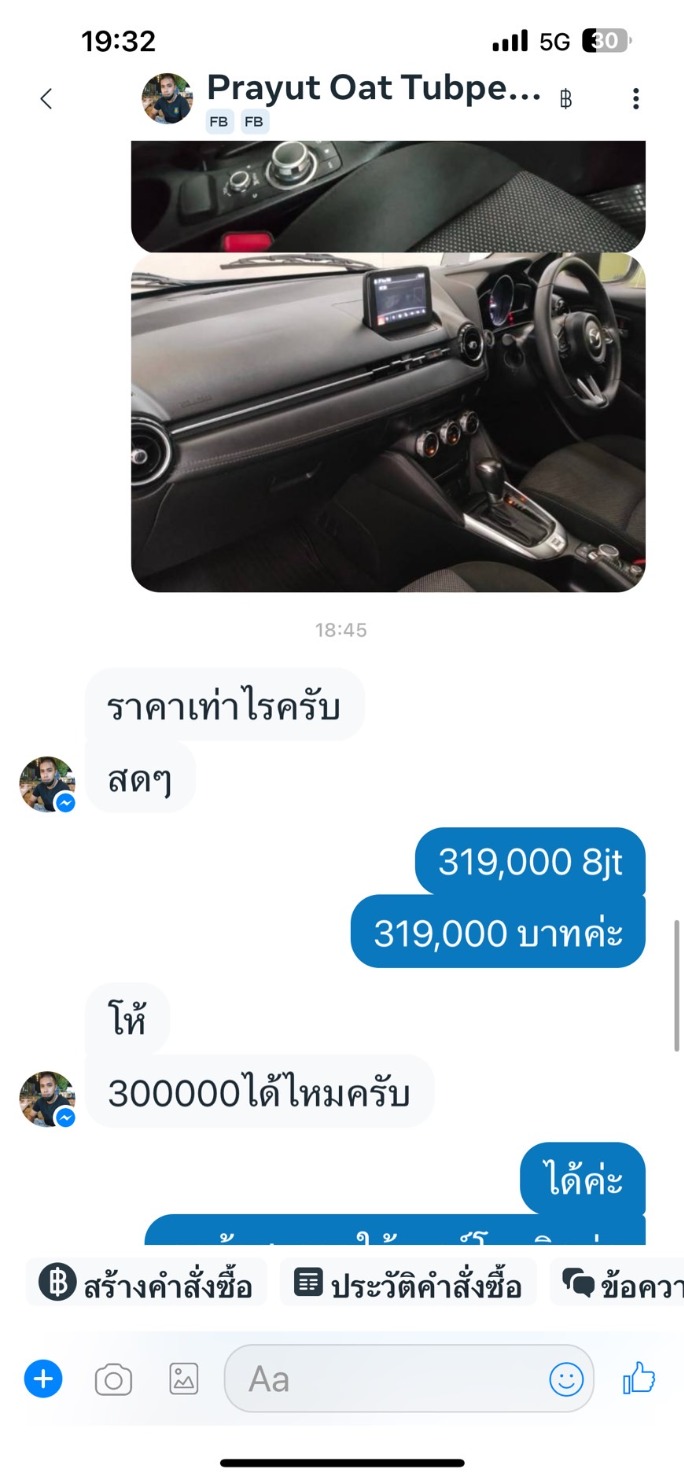Send a thumbs-up like
Screen dimensions: 684x1480
(638, 1380)
